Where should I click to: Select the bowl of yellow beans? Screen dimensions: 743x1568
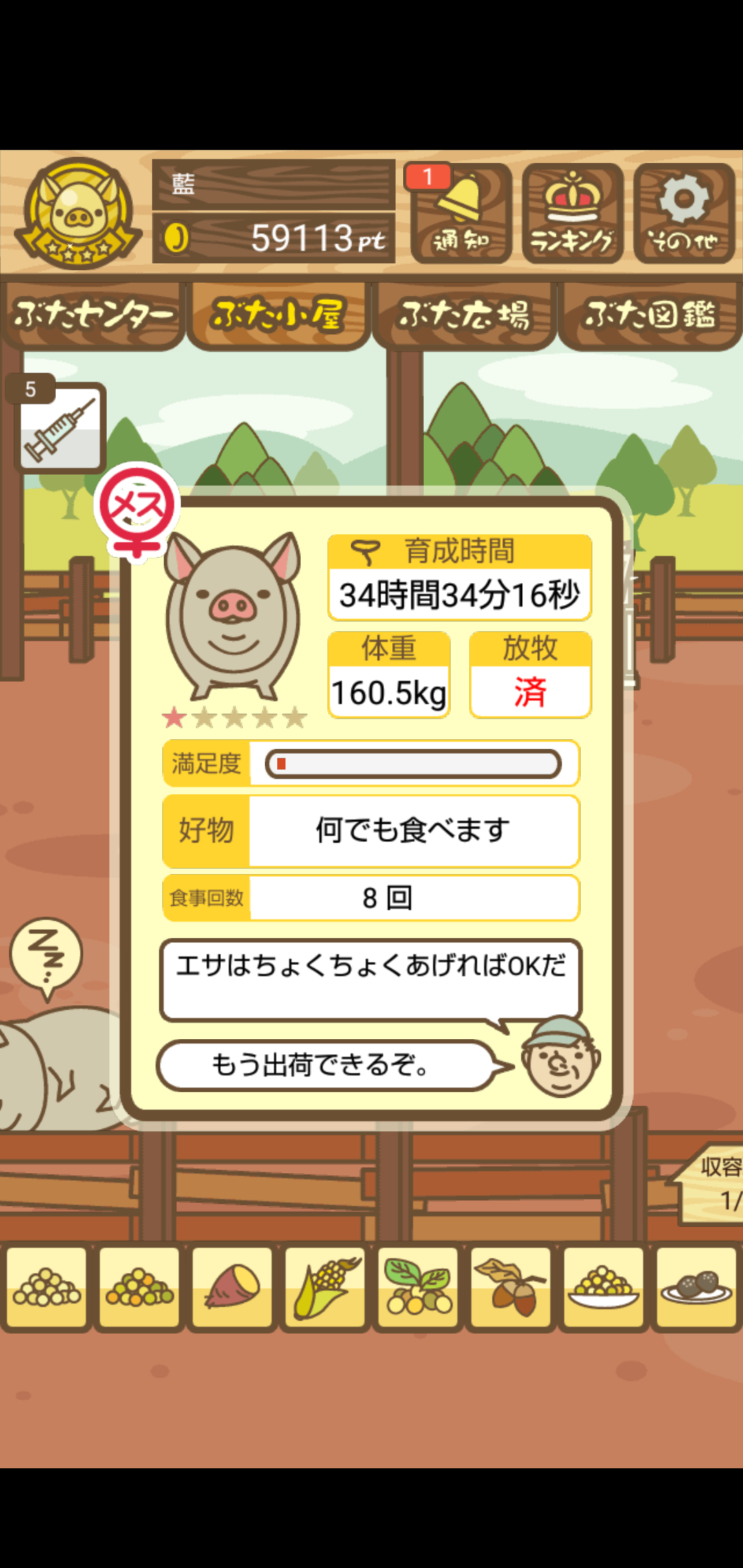click(604, 1287)
